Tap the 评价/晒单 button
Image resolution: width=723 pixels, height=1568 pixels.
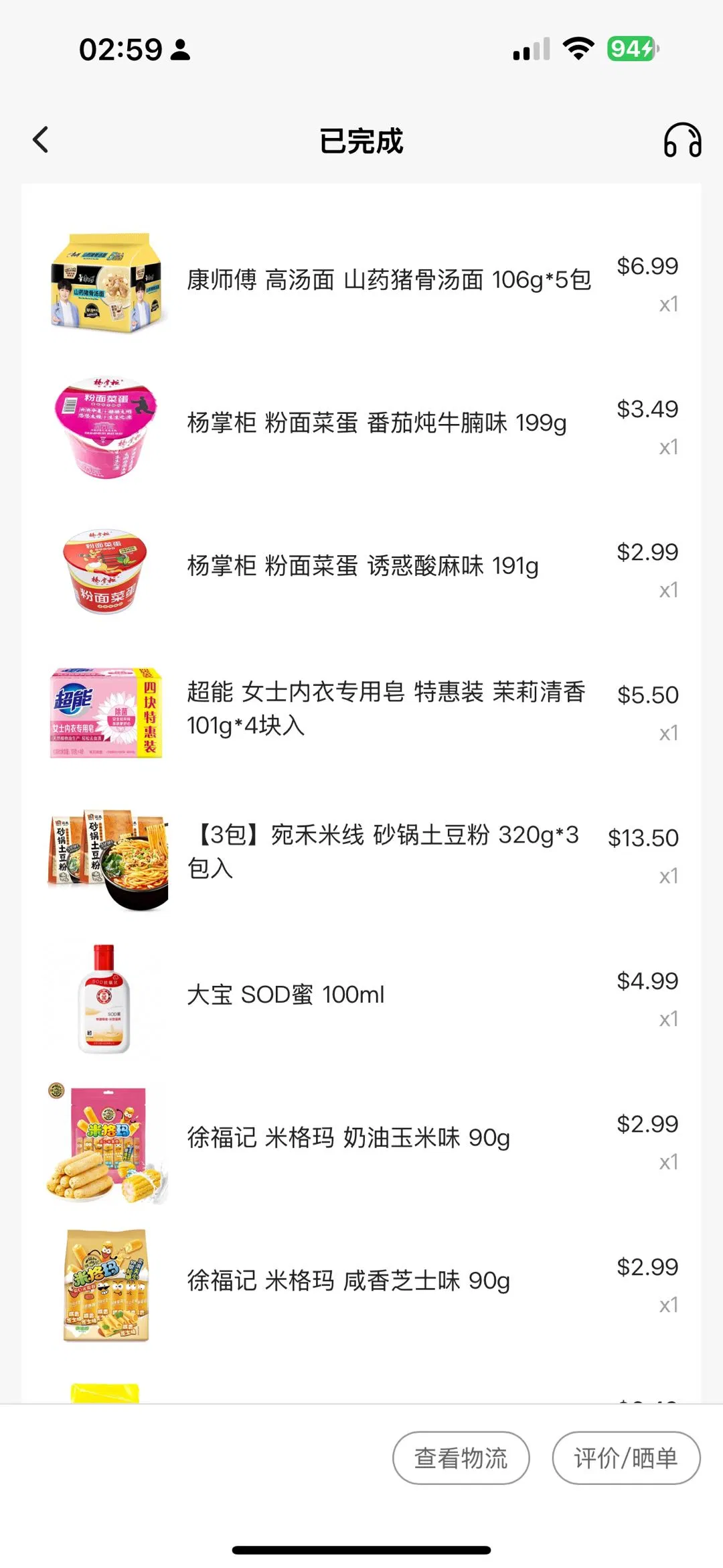[x=625, y=1457]
